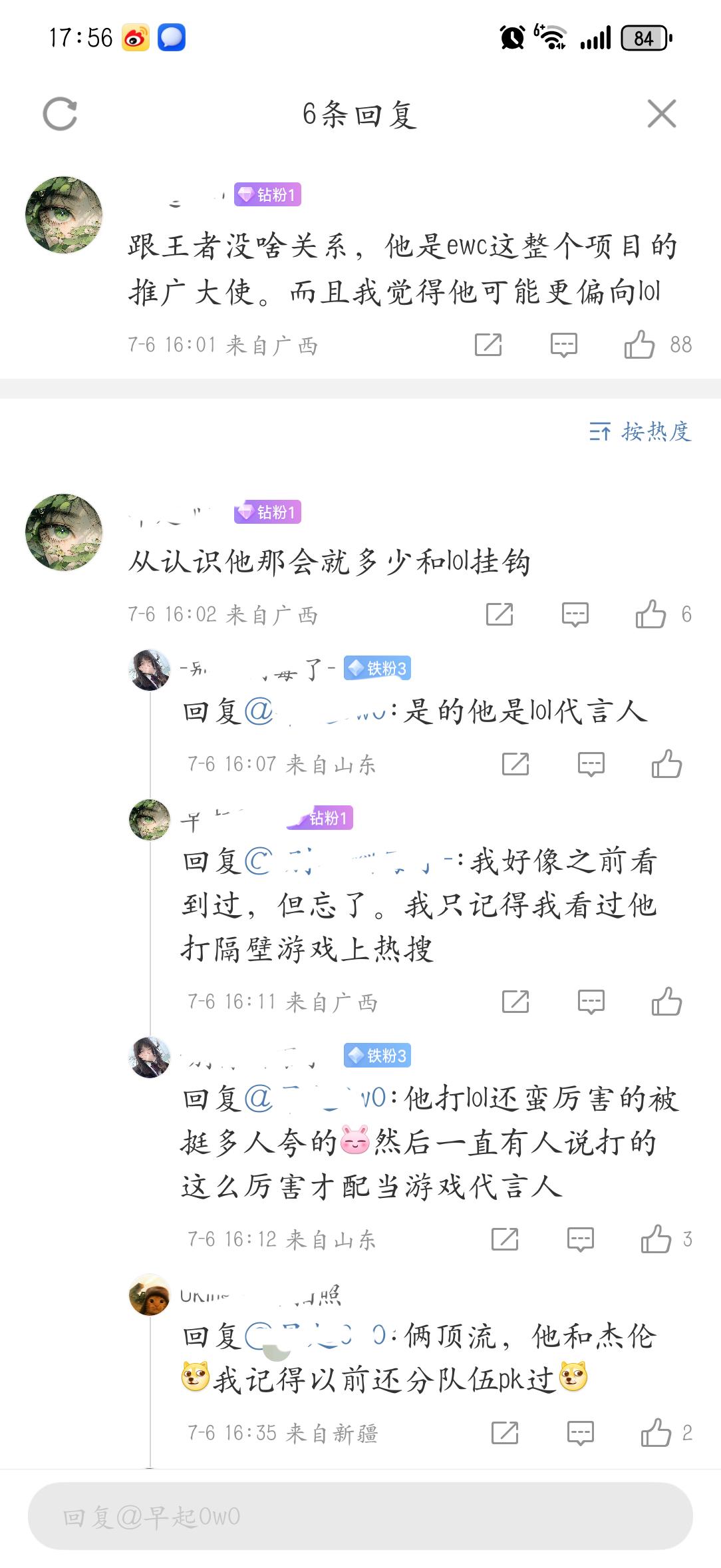Forward the 16:07 lol代言人 reply

coord(515,764)
